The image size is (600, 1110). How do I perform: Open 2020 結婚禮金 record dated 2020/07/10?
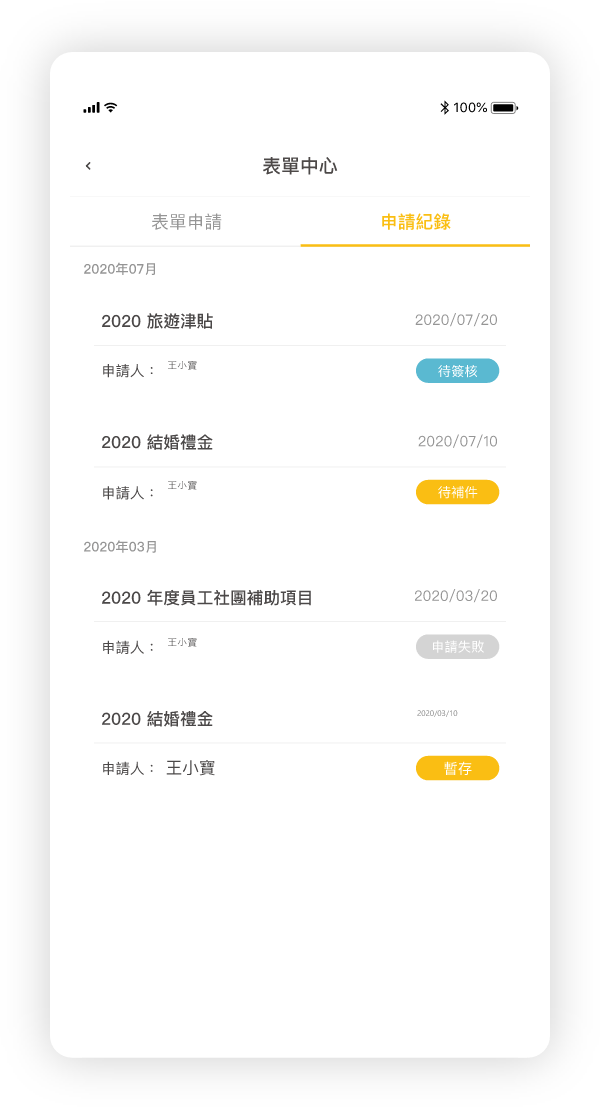point(300,467)
